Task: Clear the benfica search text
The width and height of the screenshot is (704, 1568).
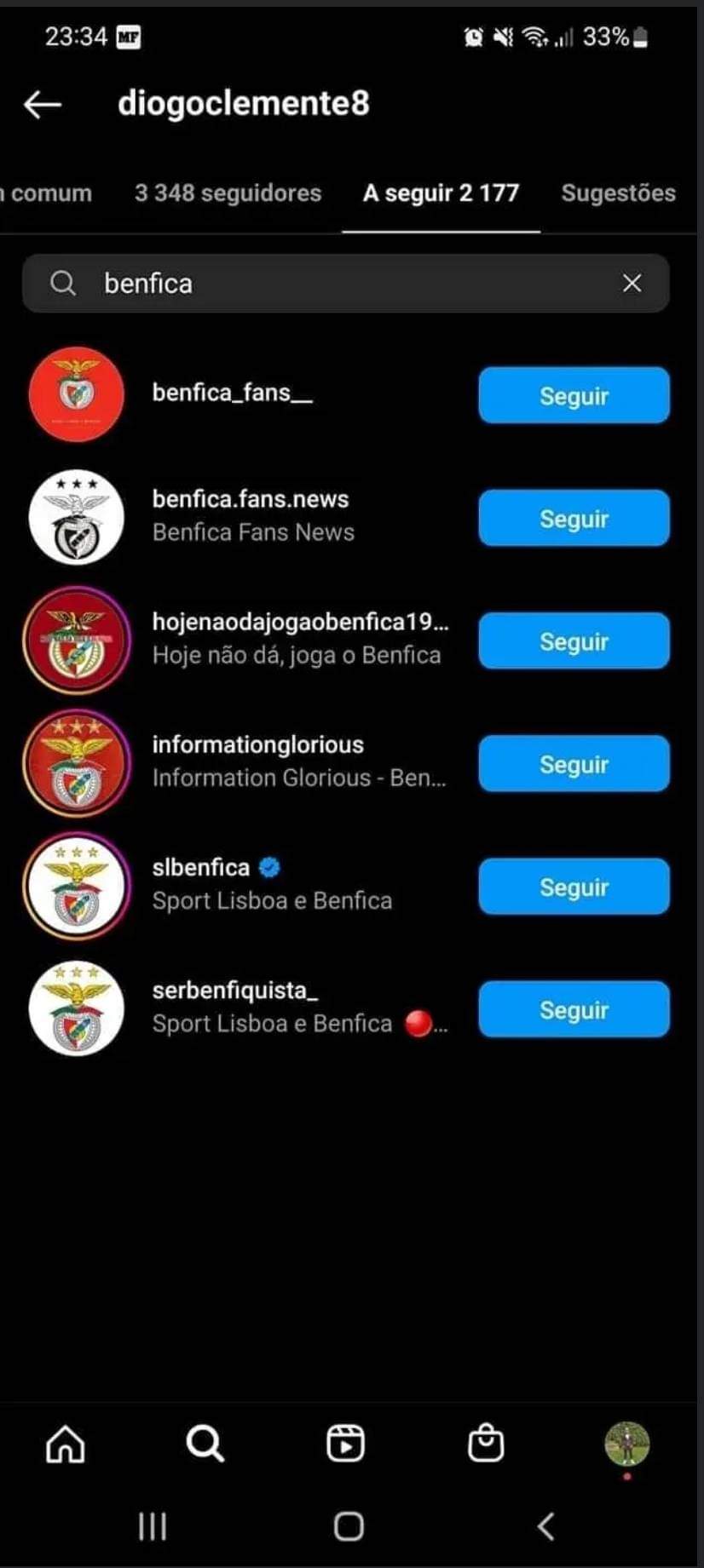Action: [x=632, y=284]
